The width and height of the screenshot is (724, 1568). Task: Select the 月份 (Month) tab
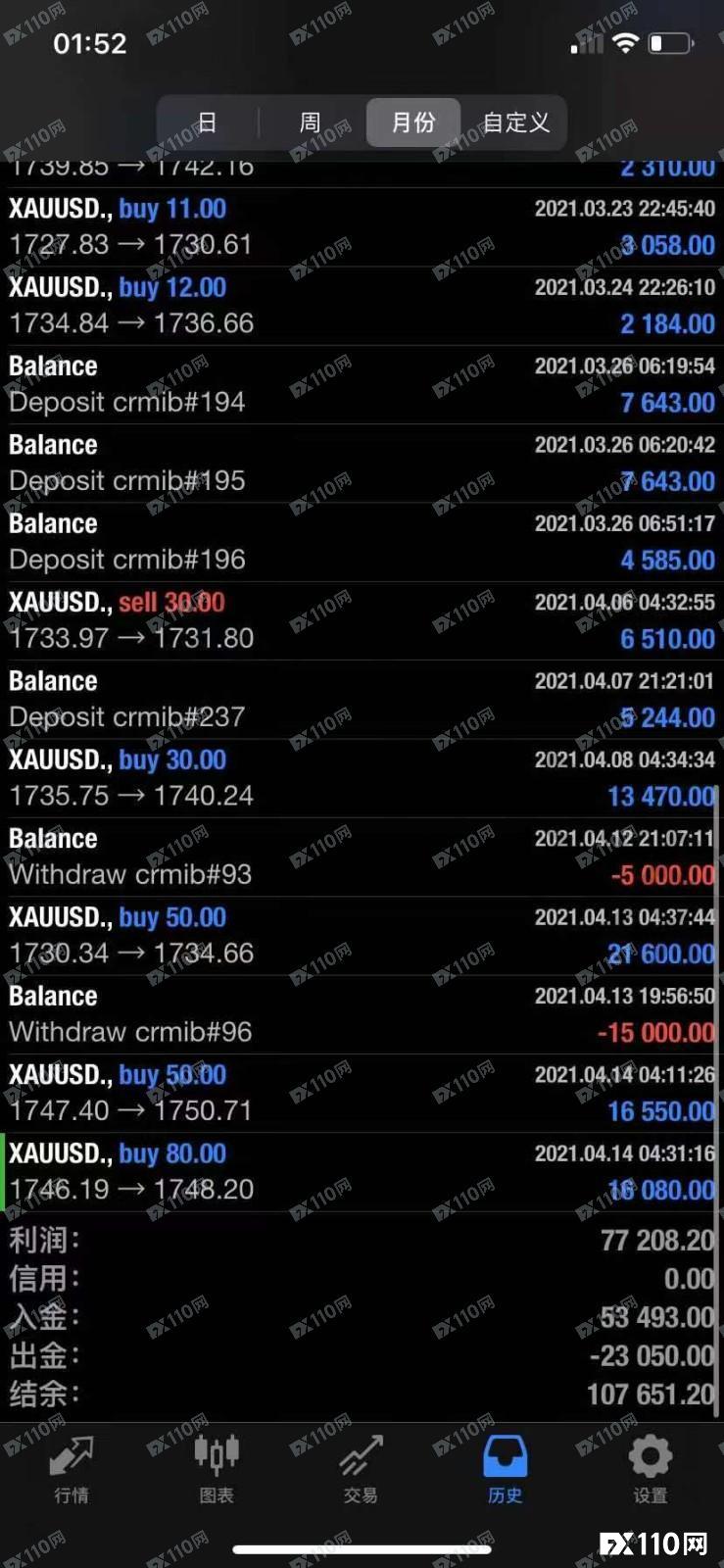[412, 122]
